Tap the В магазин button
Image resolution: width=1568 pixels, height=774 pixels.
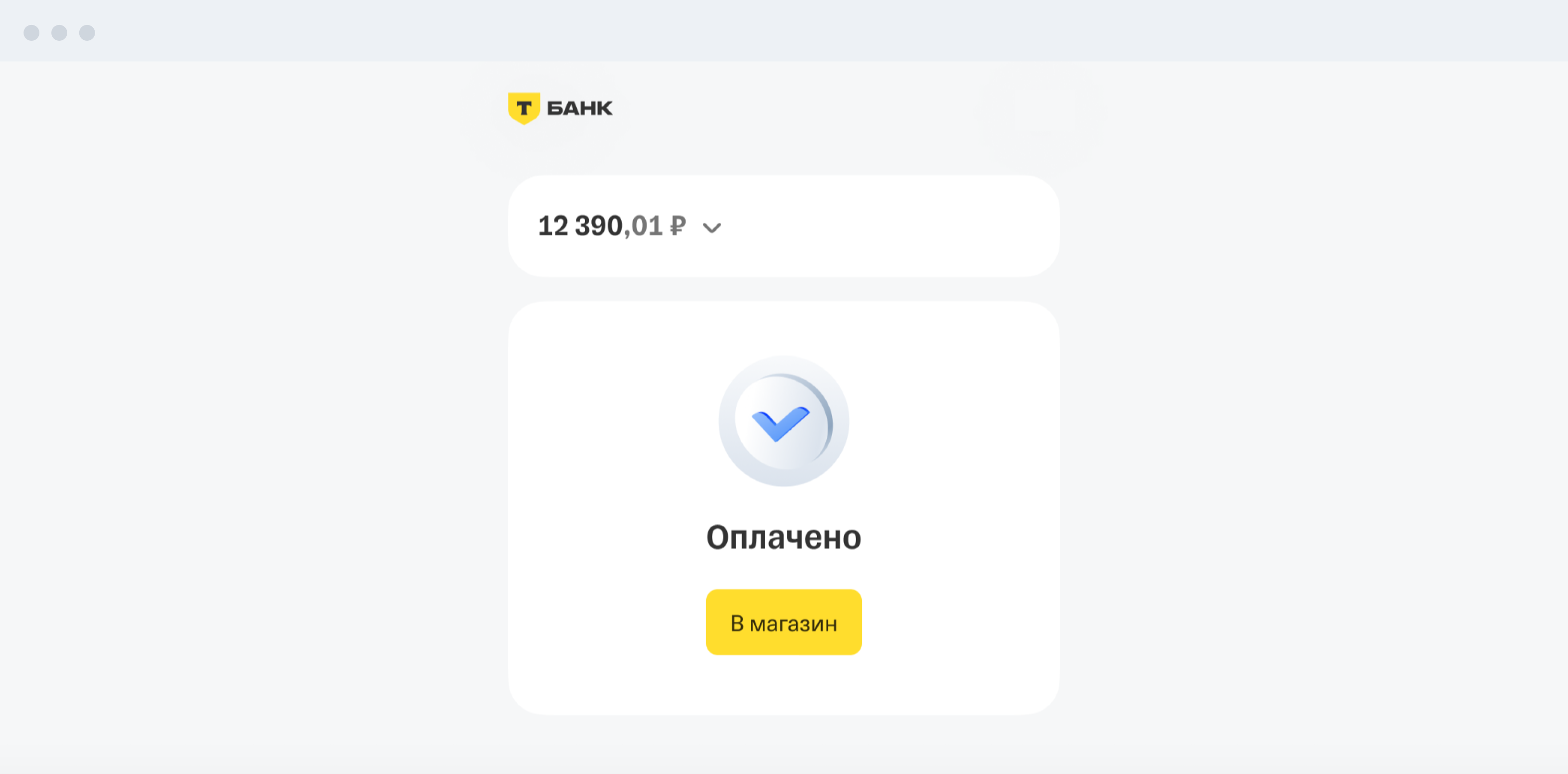point(784,622)
